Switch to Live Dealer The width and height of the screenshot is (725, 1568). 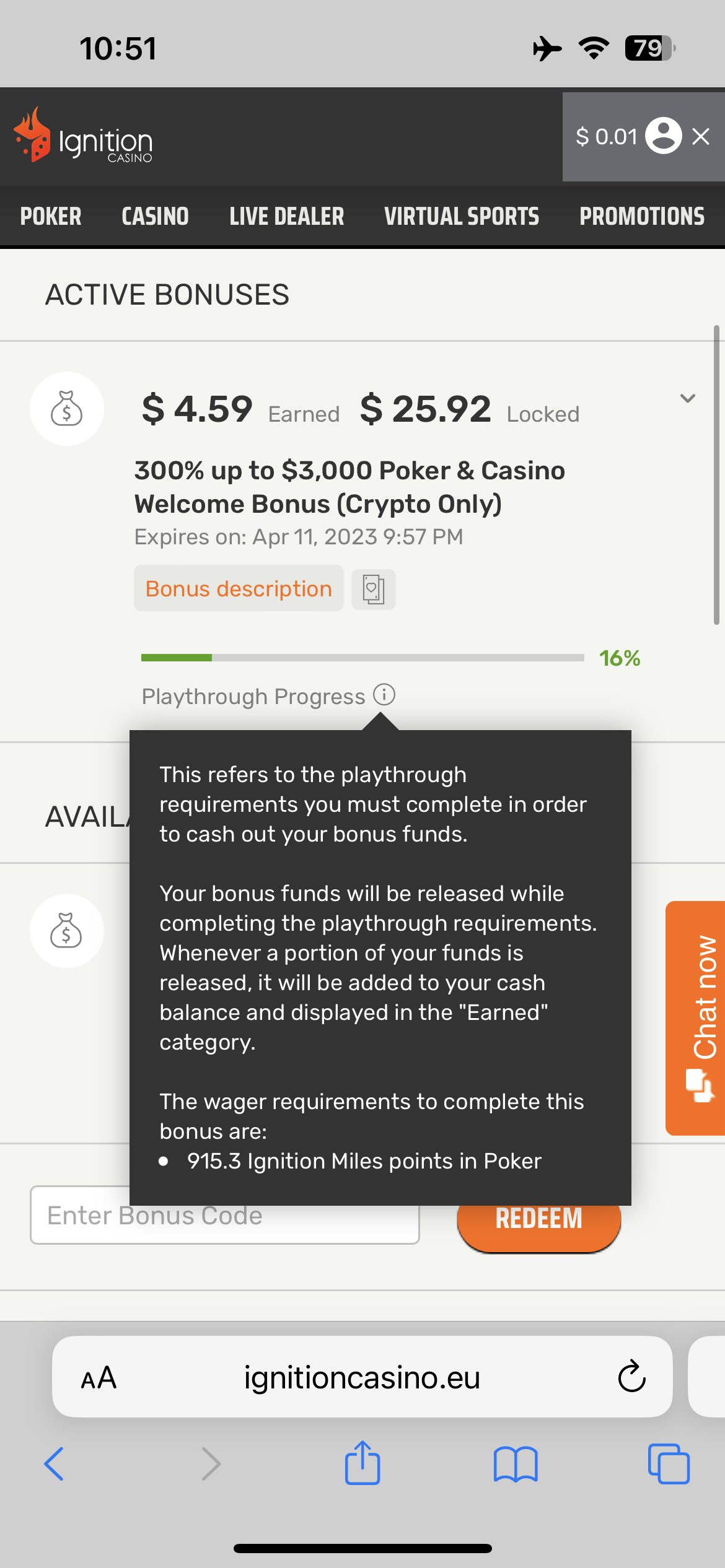(286, 216)
